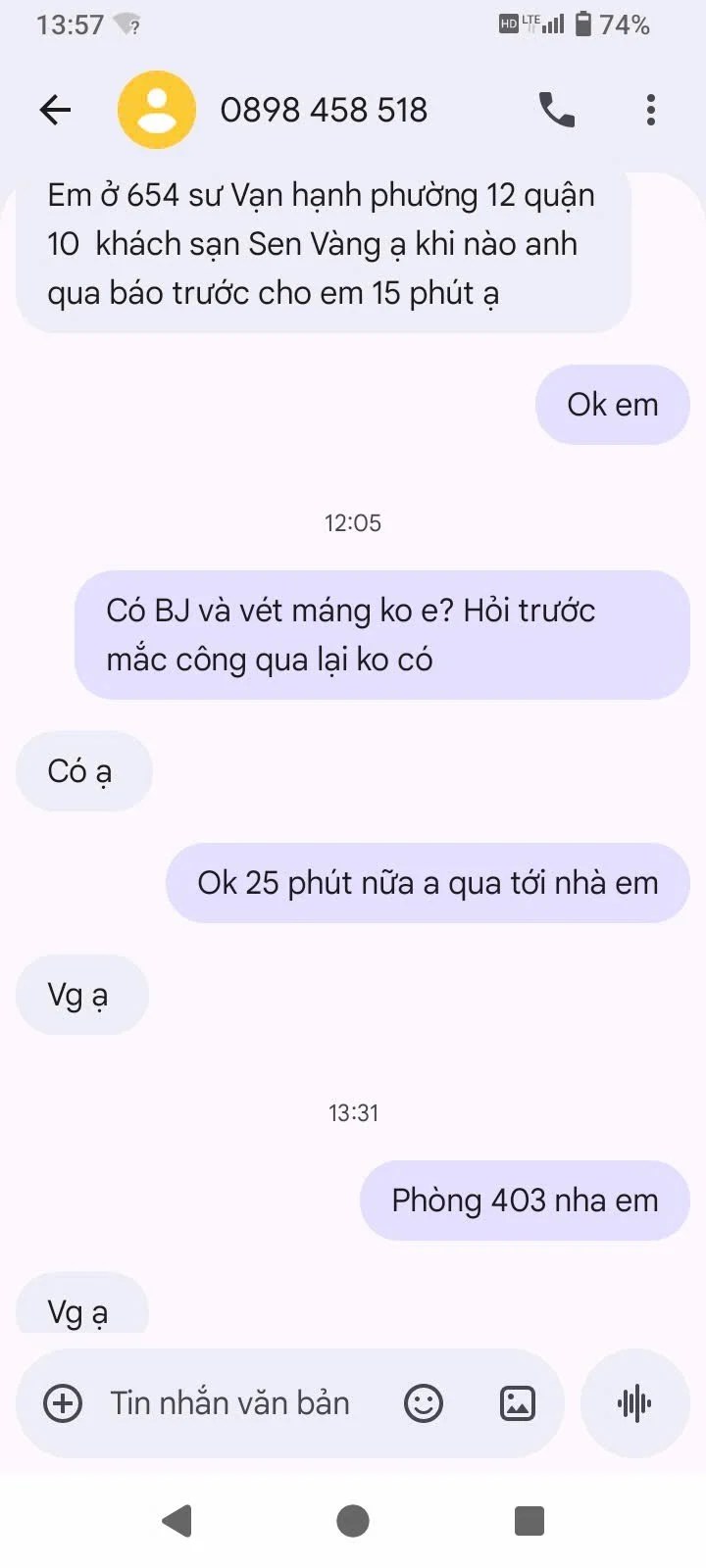Viewport: 706px width, 1568px height.
Task: Open the contact avatar for 0898 458 518
Action: click(157, 110)
